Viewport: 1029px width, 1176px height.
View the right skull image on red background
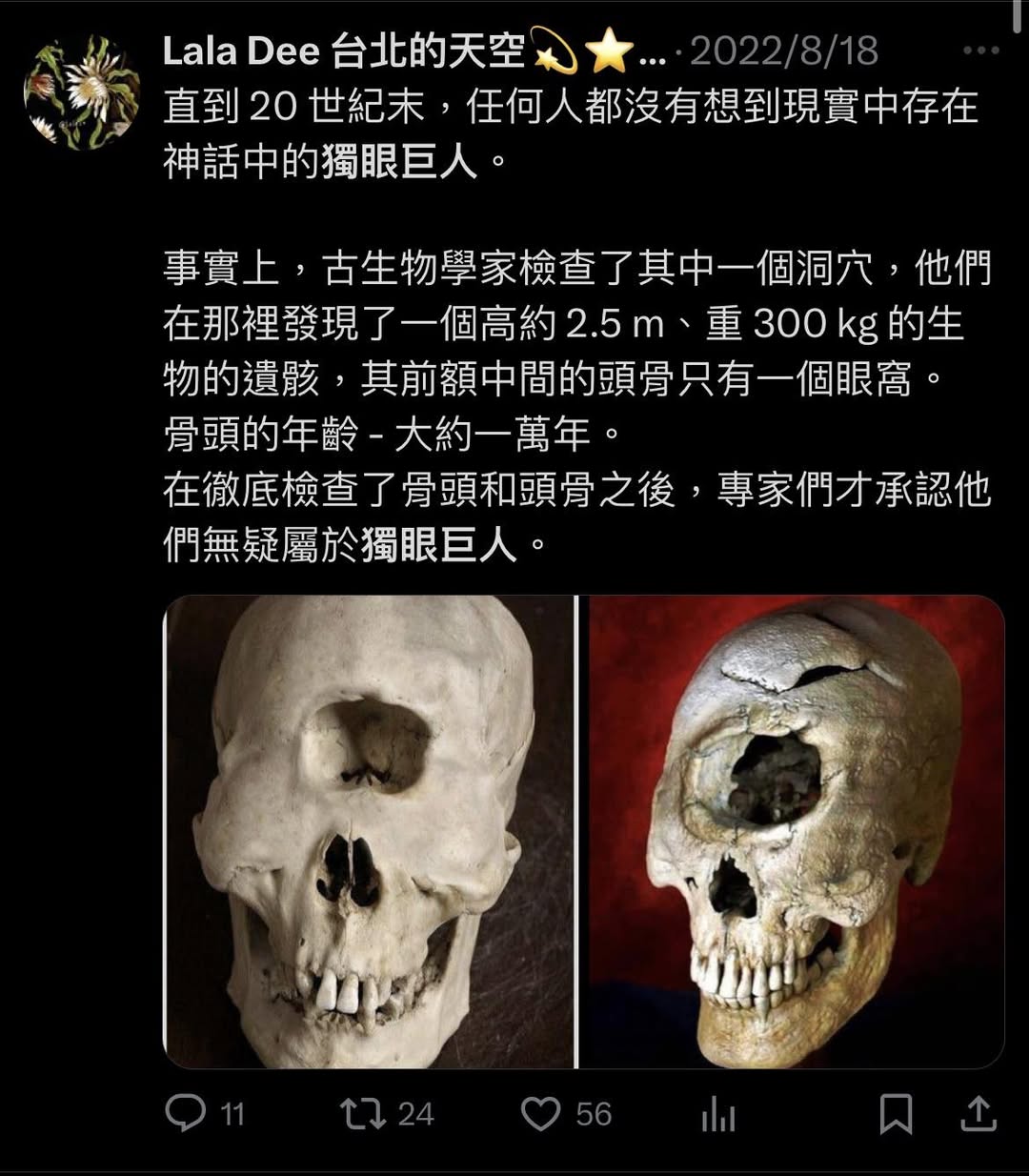(x=793, y=831)
